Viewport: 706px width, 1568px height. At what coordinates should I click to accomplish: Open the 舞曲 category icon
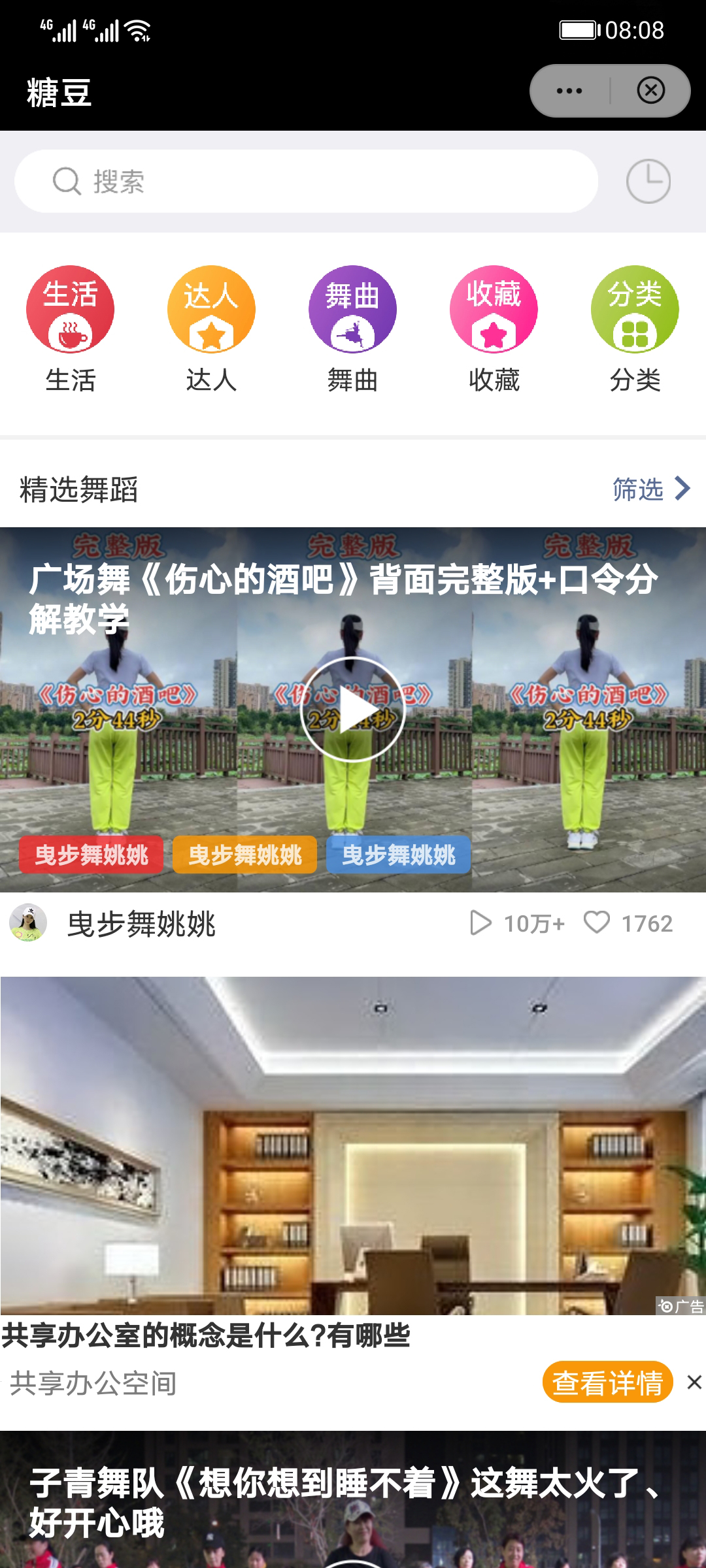click(x=352, y=310)
